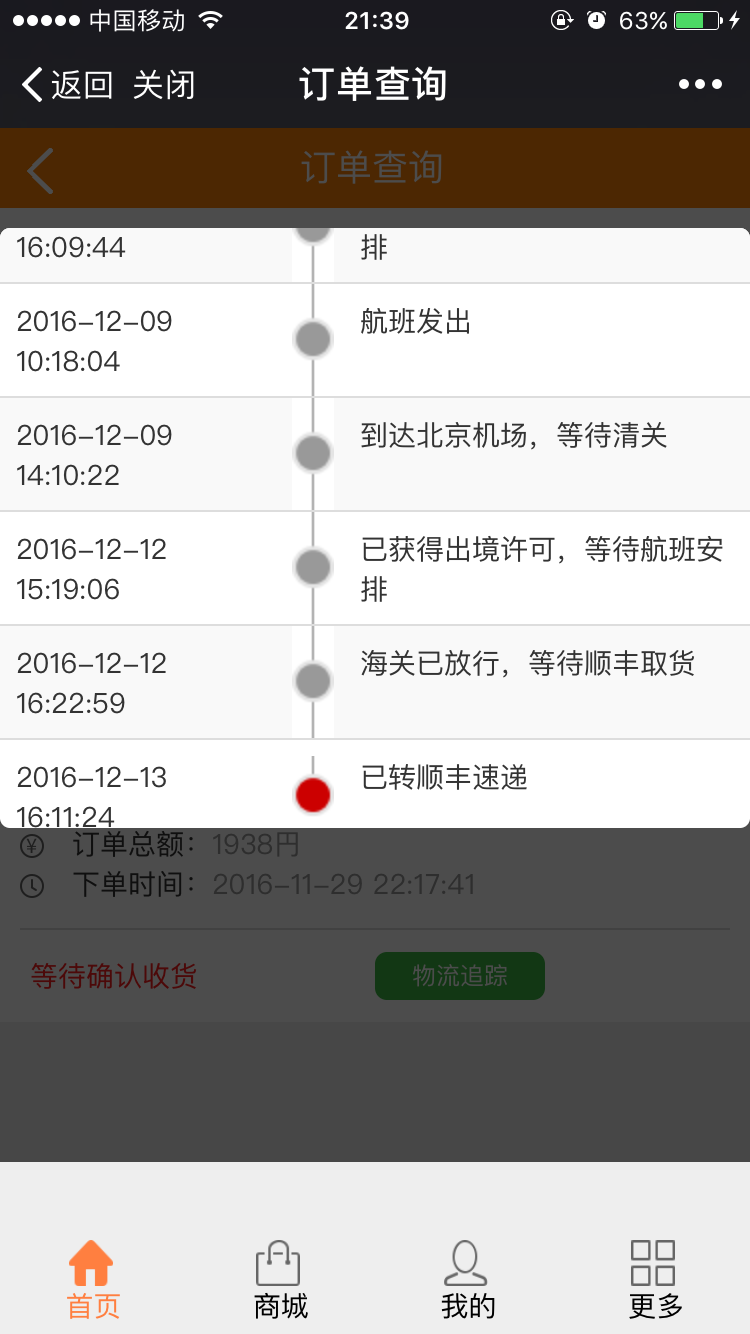Switch to the 商城 tab

(x=280, y=1280)
